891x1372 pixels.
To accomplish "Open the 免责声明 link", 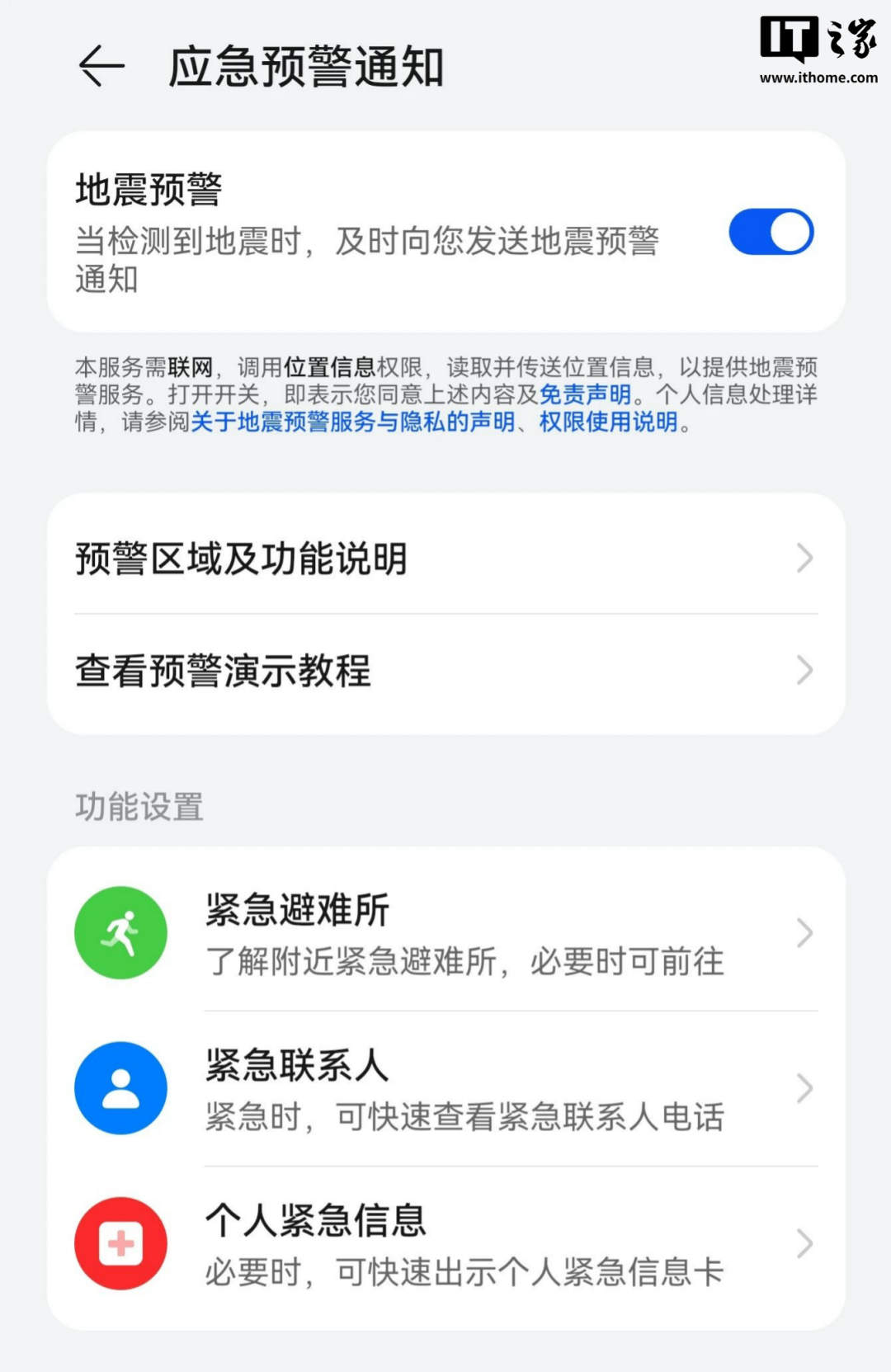I will click(x=585, y=394).
